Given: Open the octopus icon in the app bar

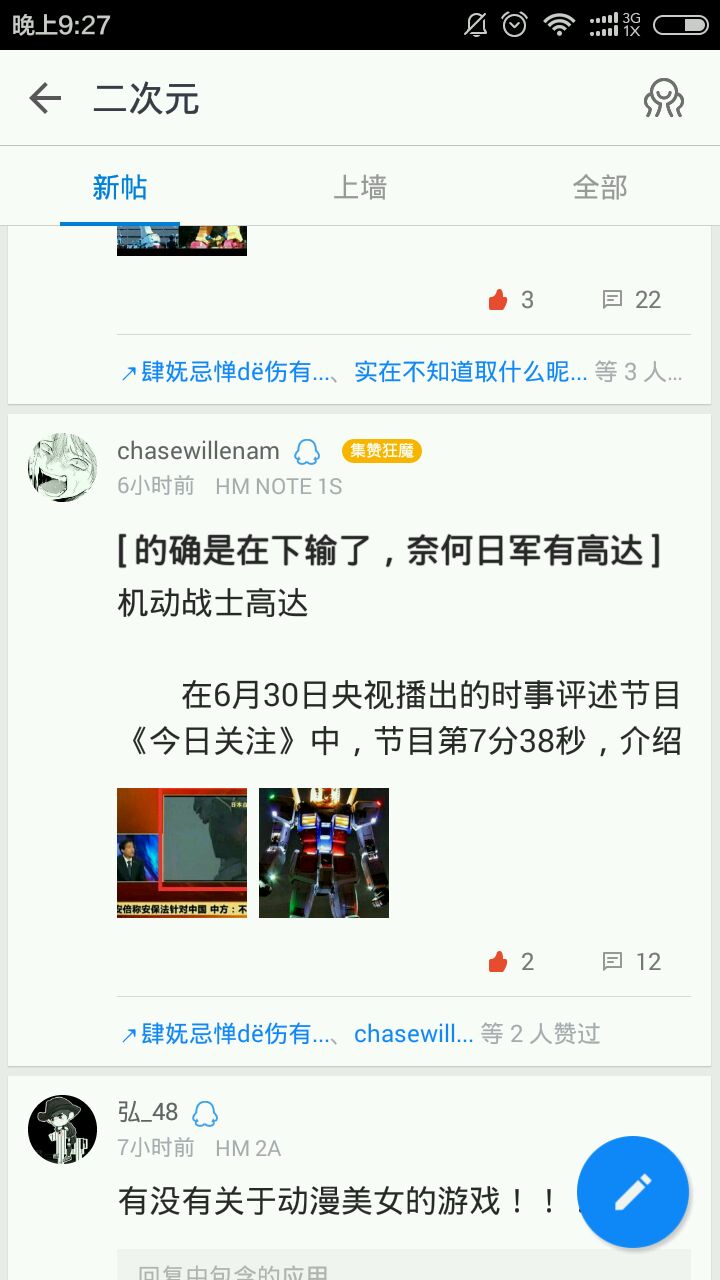Looking at the screenshot, I should (663, 98).
